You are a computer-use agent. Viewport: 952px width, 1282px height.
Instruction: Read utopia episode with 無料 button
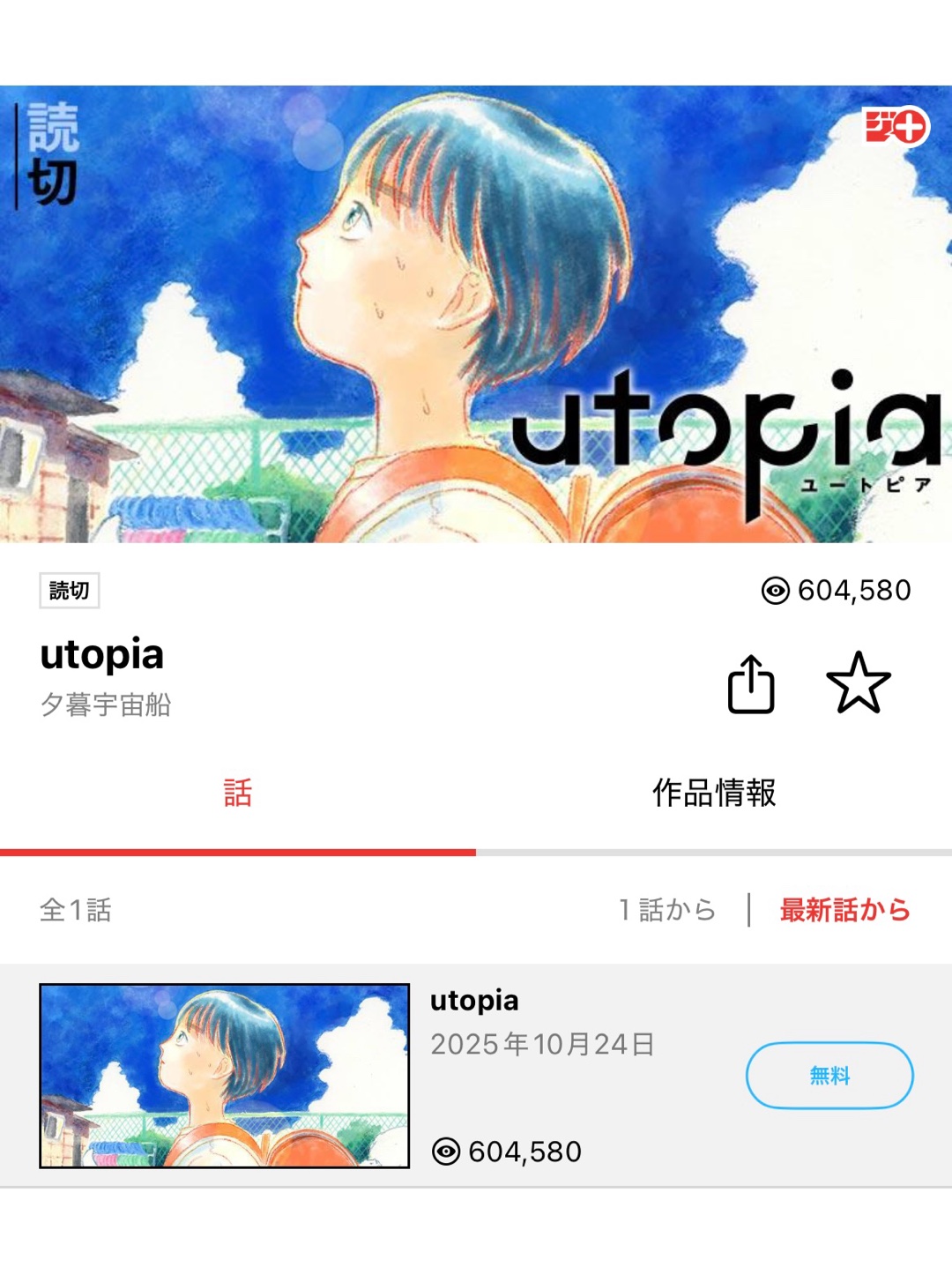tap(829, 1075)
